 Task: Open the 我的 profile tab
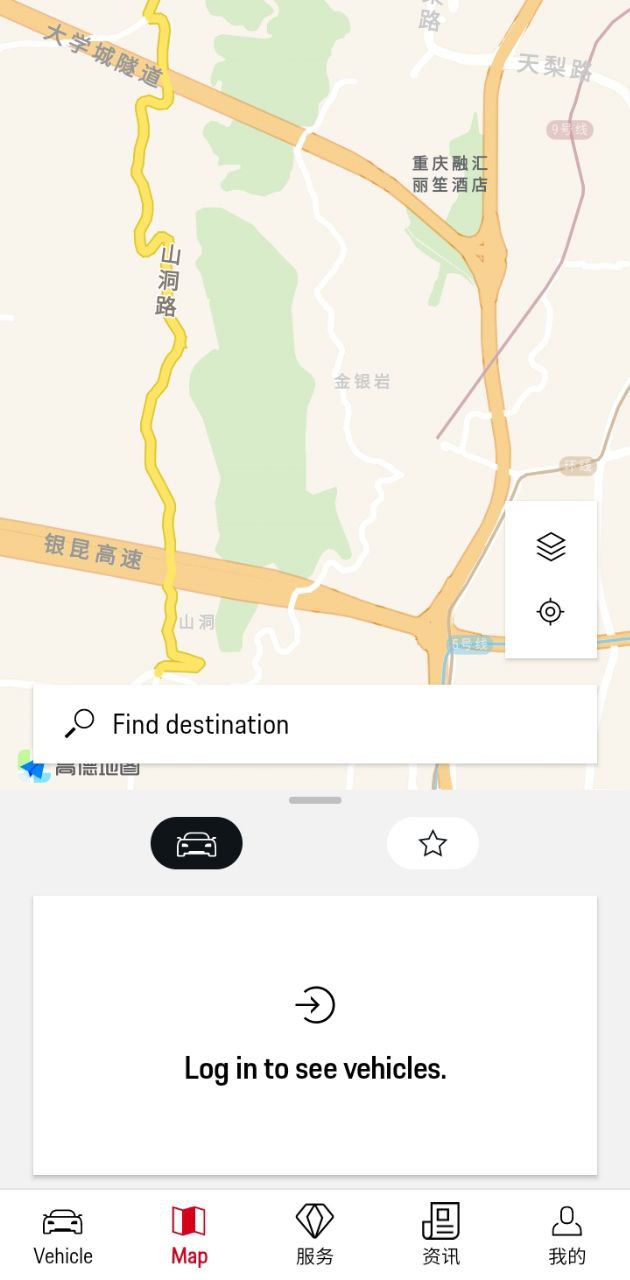567,1235
